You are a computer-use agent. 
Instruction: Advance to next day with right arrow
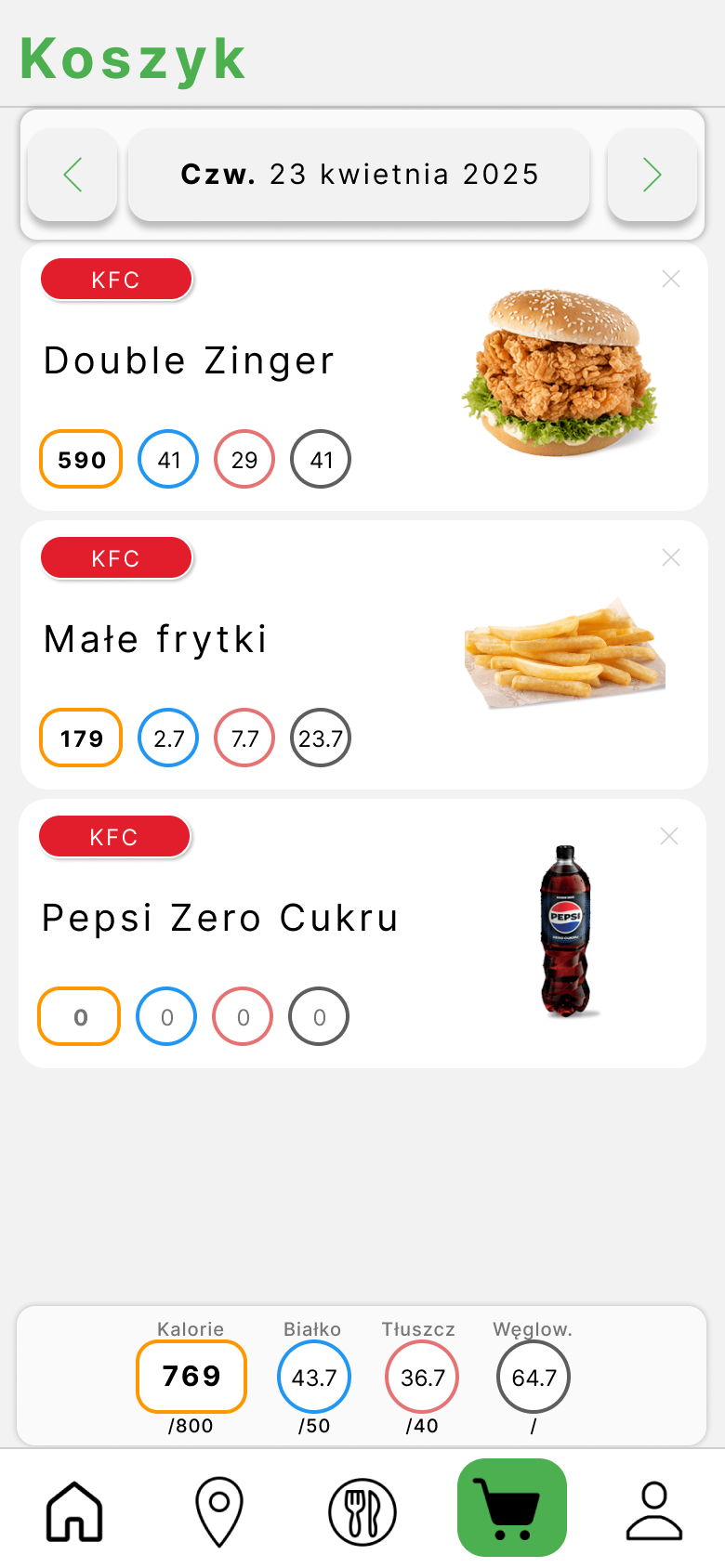[x=652, y=174]
